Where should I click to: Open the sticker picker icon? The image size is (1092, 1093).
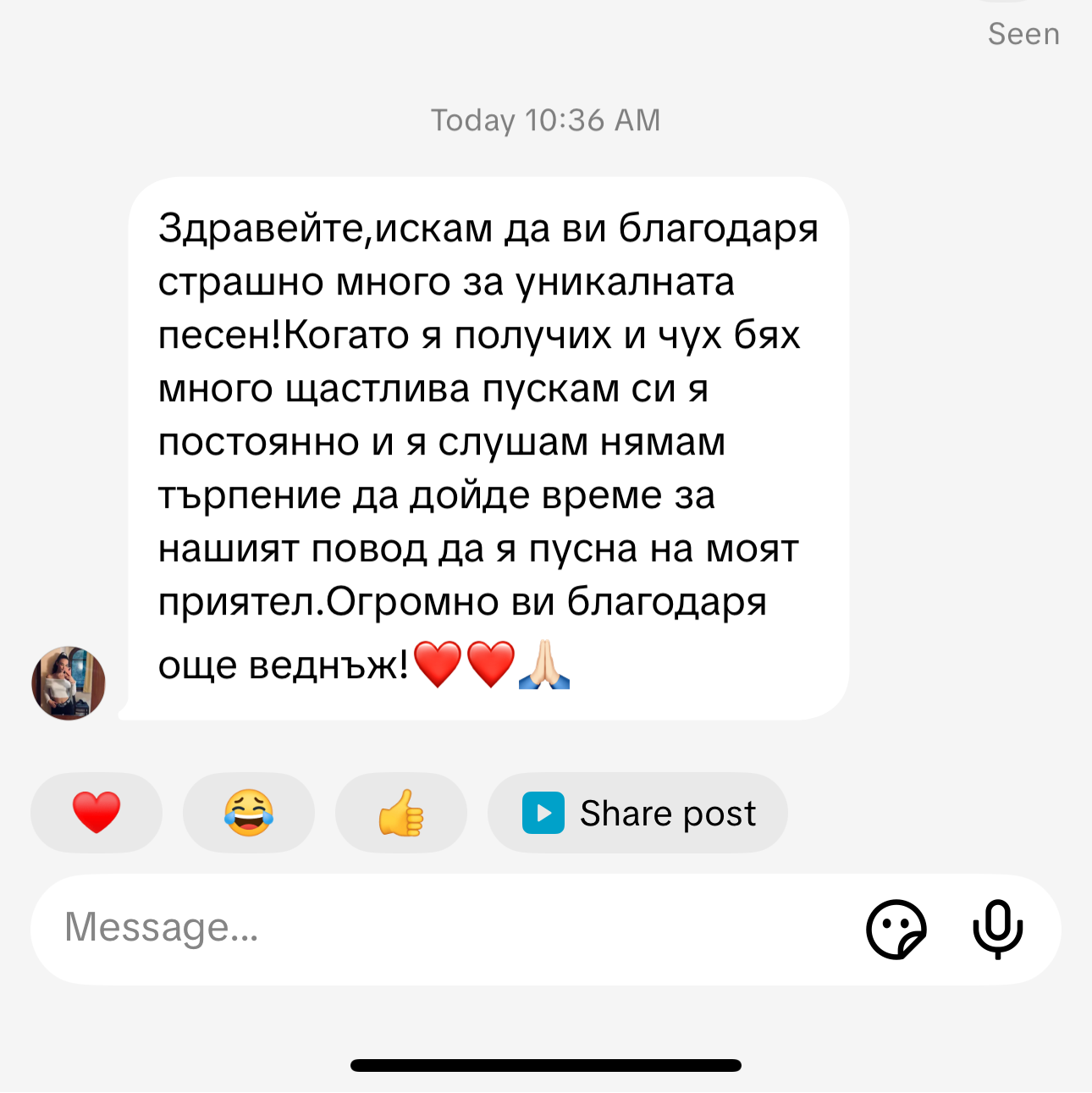tap(896, 929)
